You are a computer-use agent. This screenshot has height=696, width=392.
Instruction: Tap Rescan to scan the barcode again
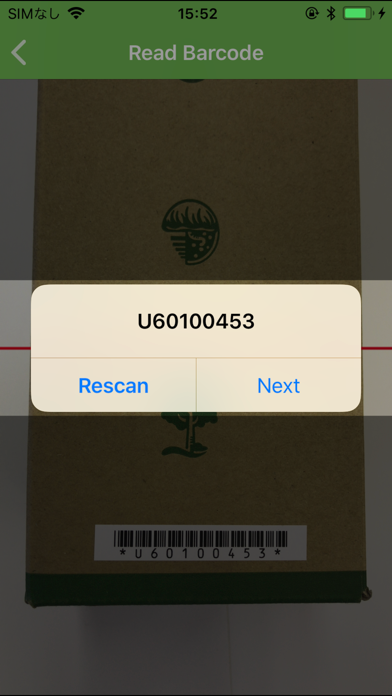pyautogui.click(x=114, y=385)
